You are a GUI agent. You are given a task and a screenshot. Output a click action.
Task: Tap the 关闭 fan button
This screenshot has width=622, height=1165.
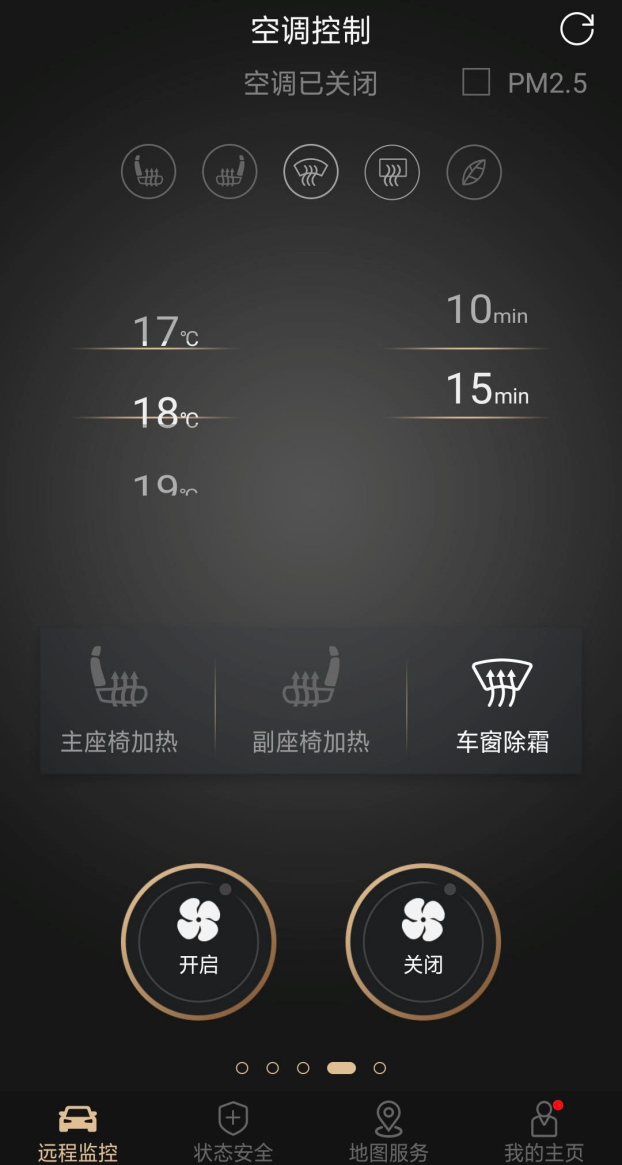pos(423,941)
